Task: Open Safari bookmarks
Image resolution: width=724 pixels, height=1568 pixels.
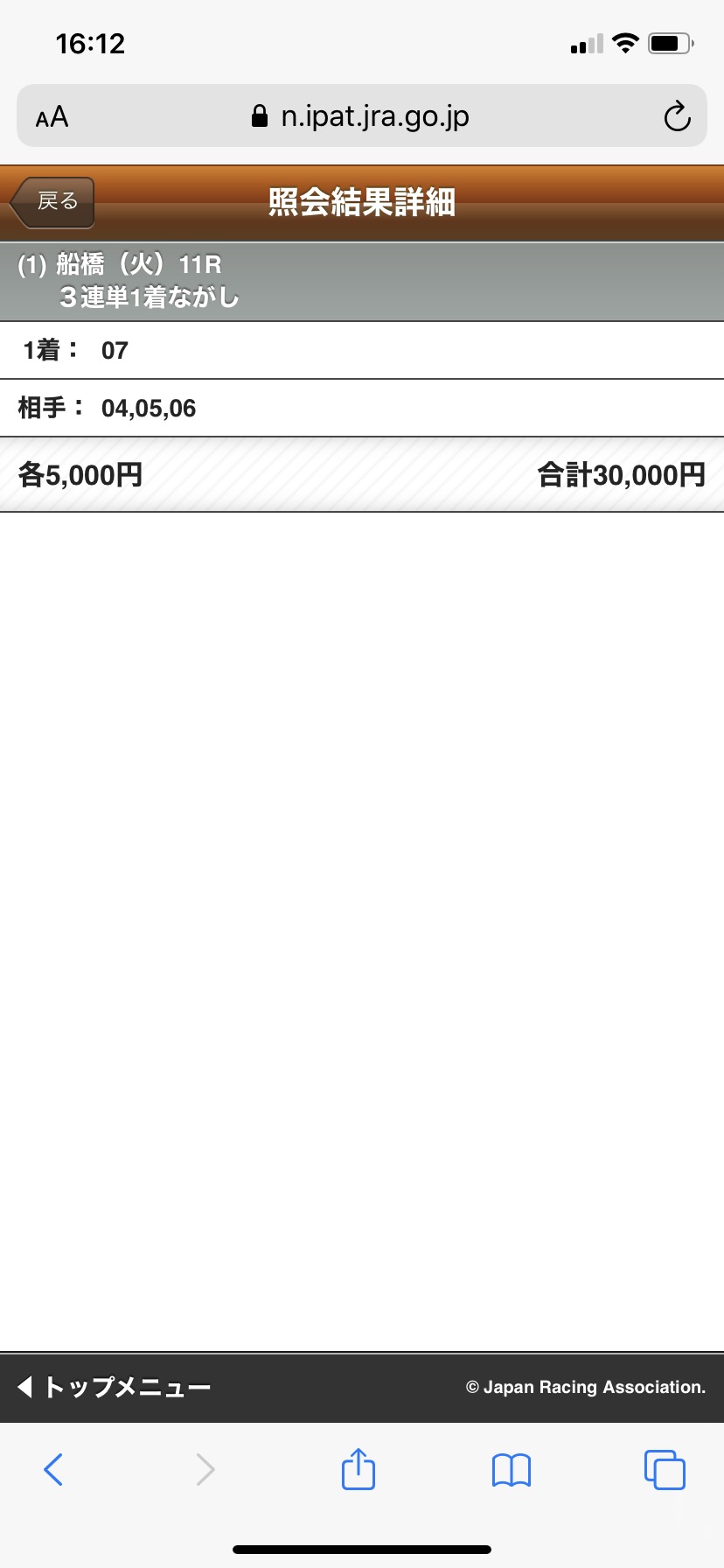Action: pos(512,1469)
